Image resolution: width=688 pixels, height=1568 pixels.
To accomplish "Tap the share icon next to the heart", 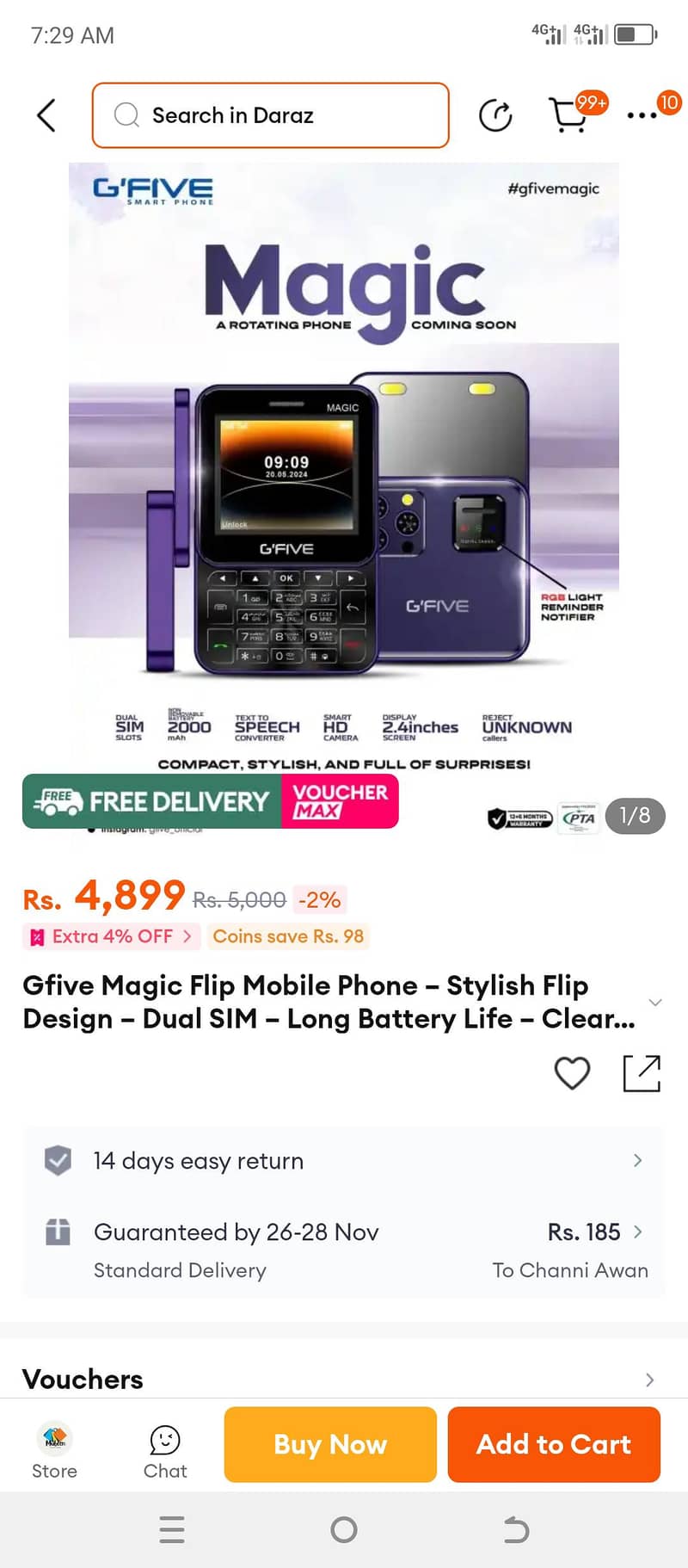I will [x=642, y=1074].
